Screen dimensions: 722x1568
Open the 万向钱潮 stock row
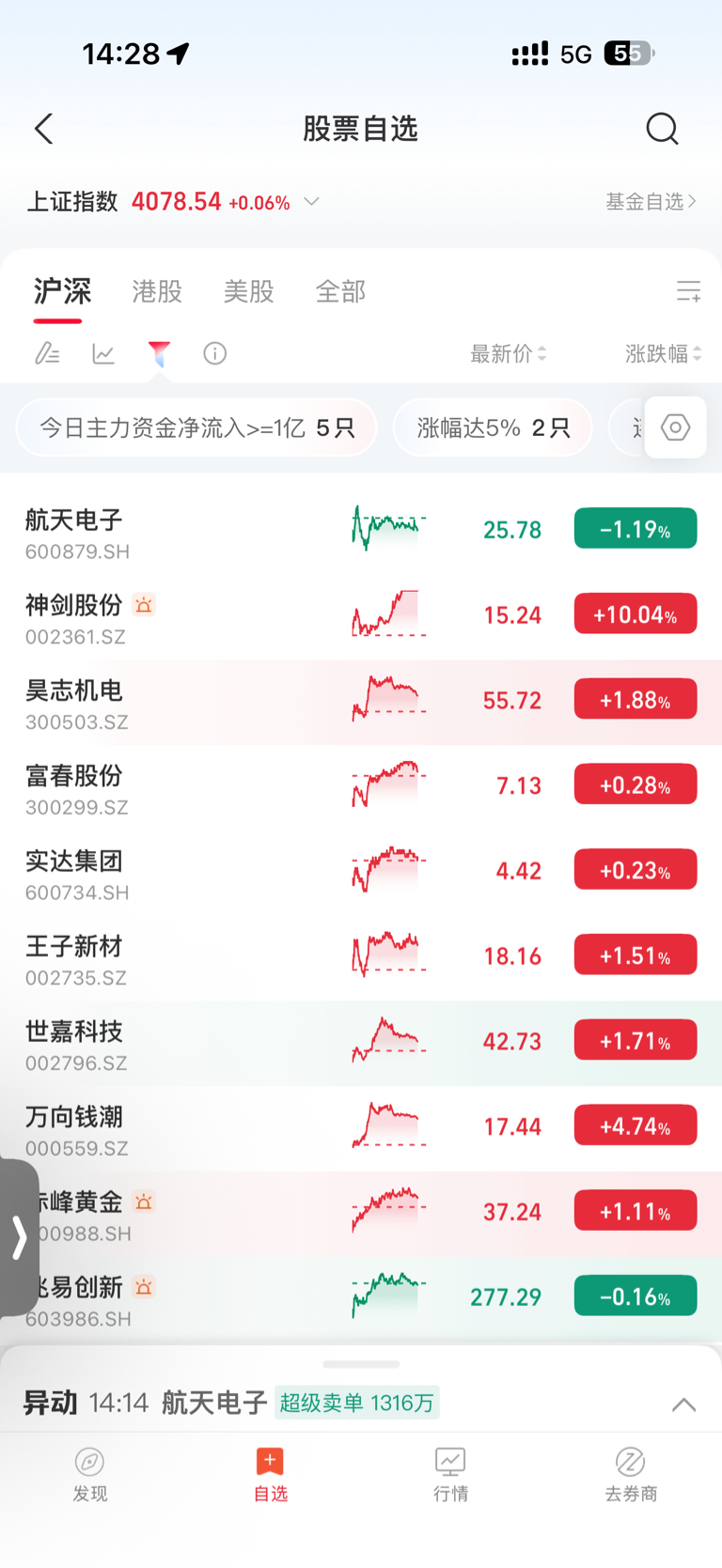pos(361,1128)
